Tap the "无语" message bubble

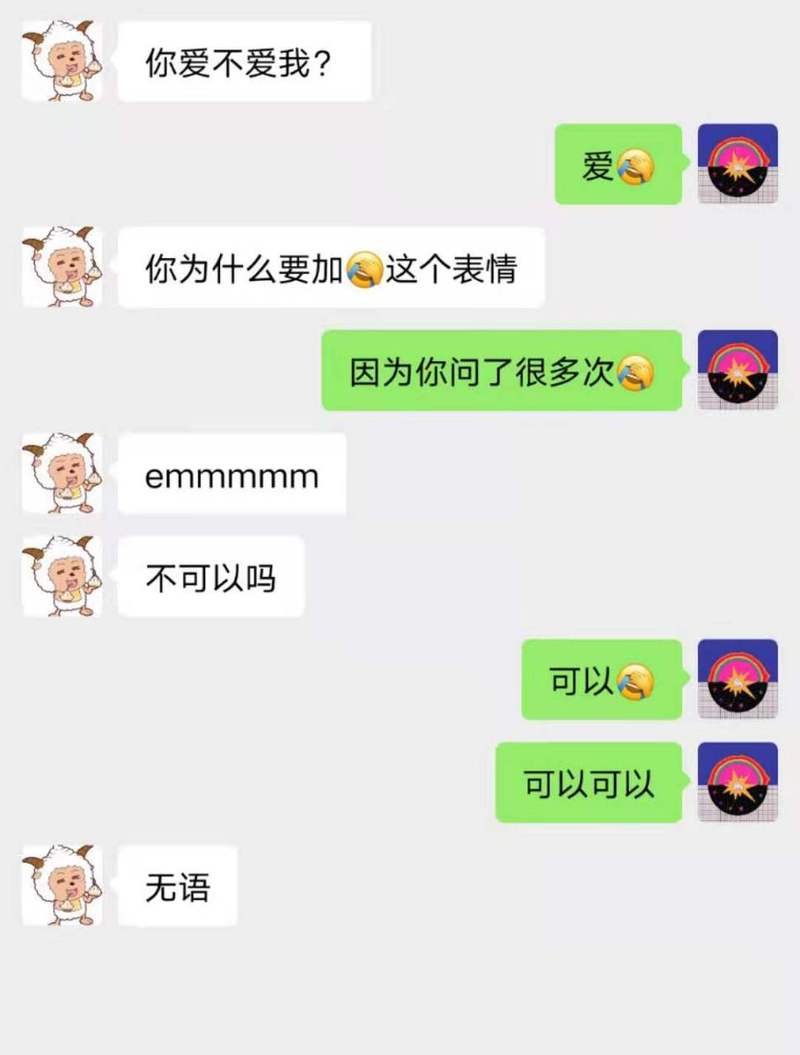click(x=177, y=888)
